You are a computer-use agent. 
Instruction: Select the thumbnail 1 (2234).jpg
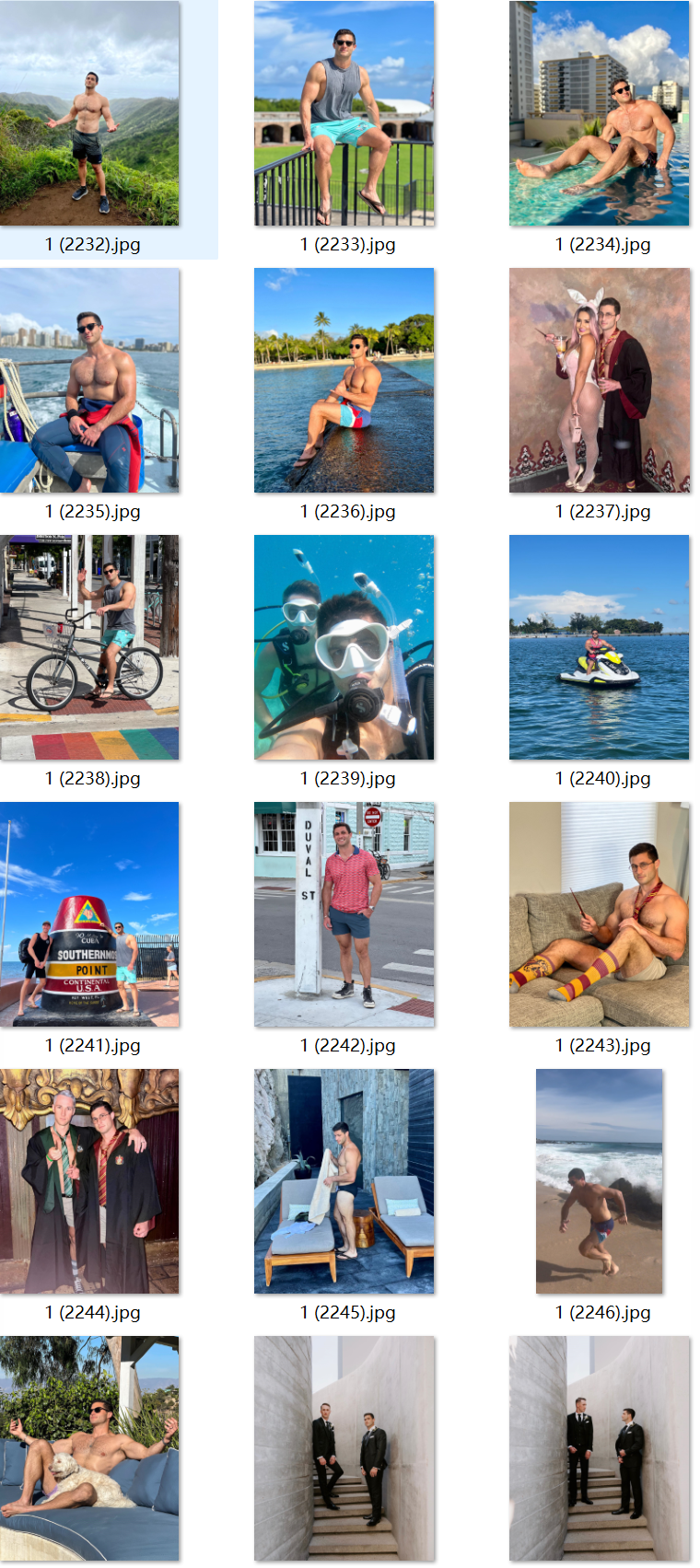click(x=599, y=113)
